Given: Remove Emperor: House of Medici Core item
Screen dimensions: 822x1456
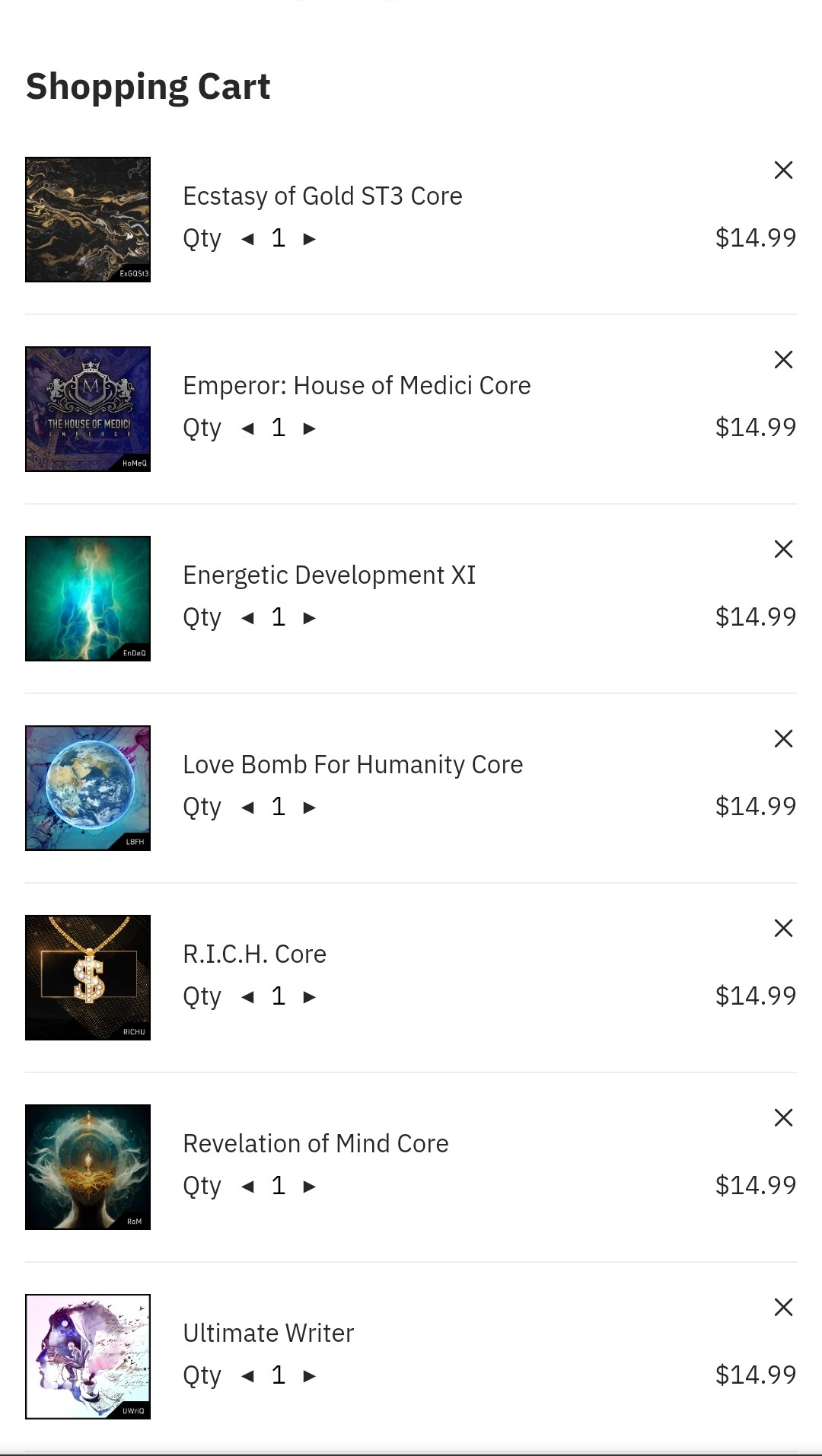Looking at the screenshot, I should [783, 359].
